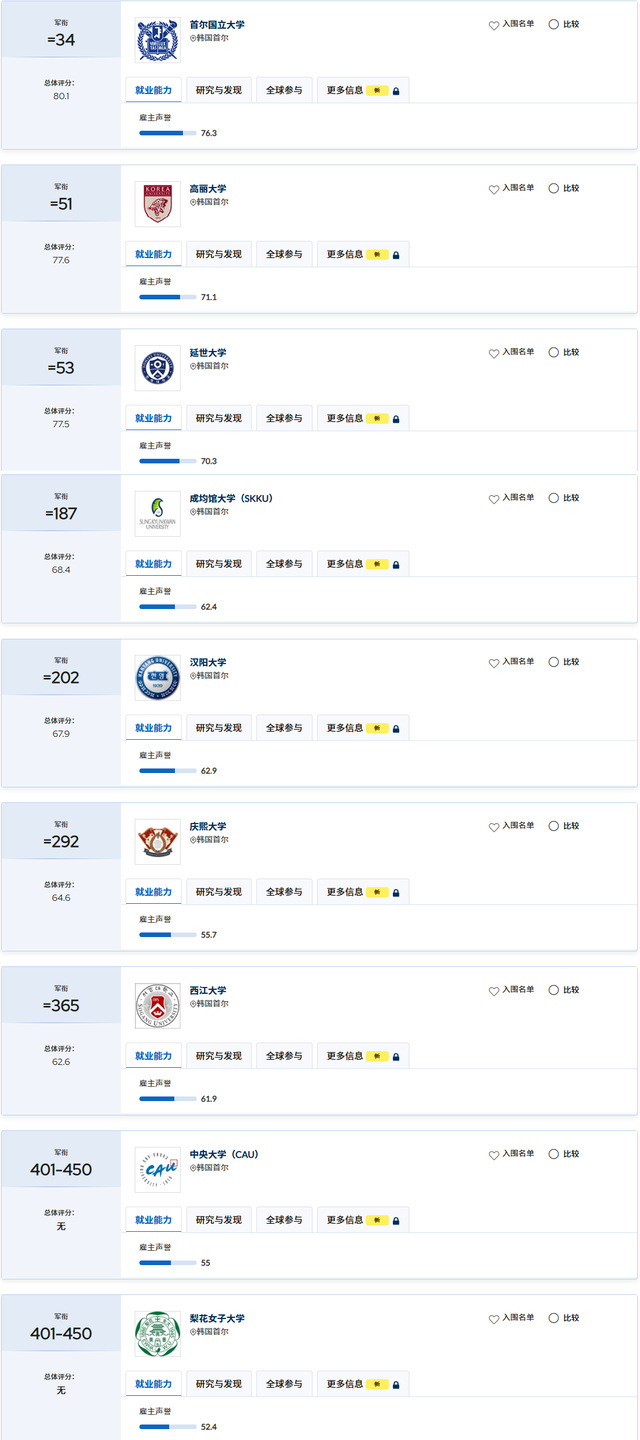Viewport: 640px width, 1440px height.
Task: Shortlist 延世大学 with the heart icon
Action: point(494,353)
